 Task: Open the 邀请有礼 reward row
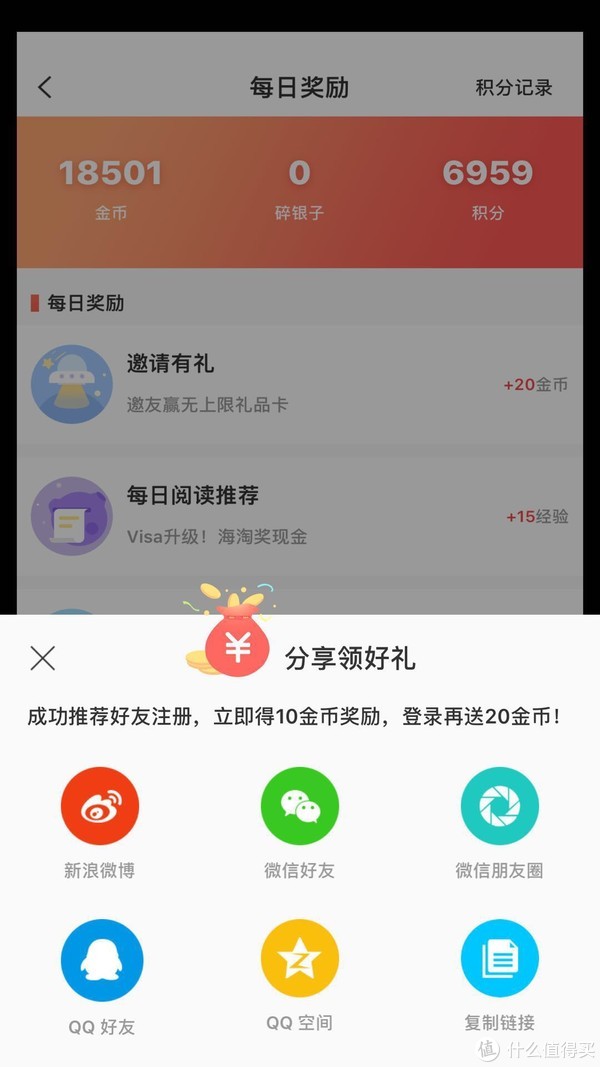(300, 384)
